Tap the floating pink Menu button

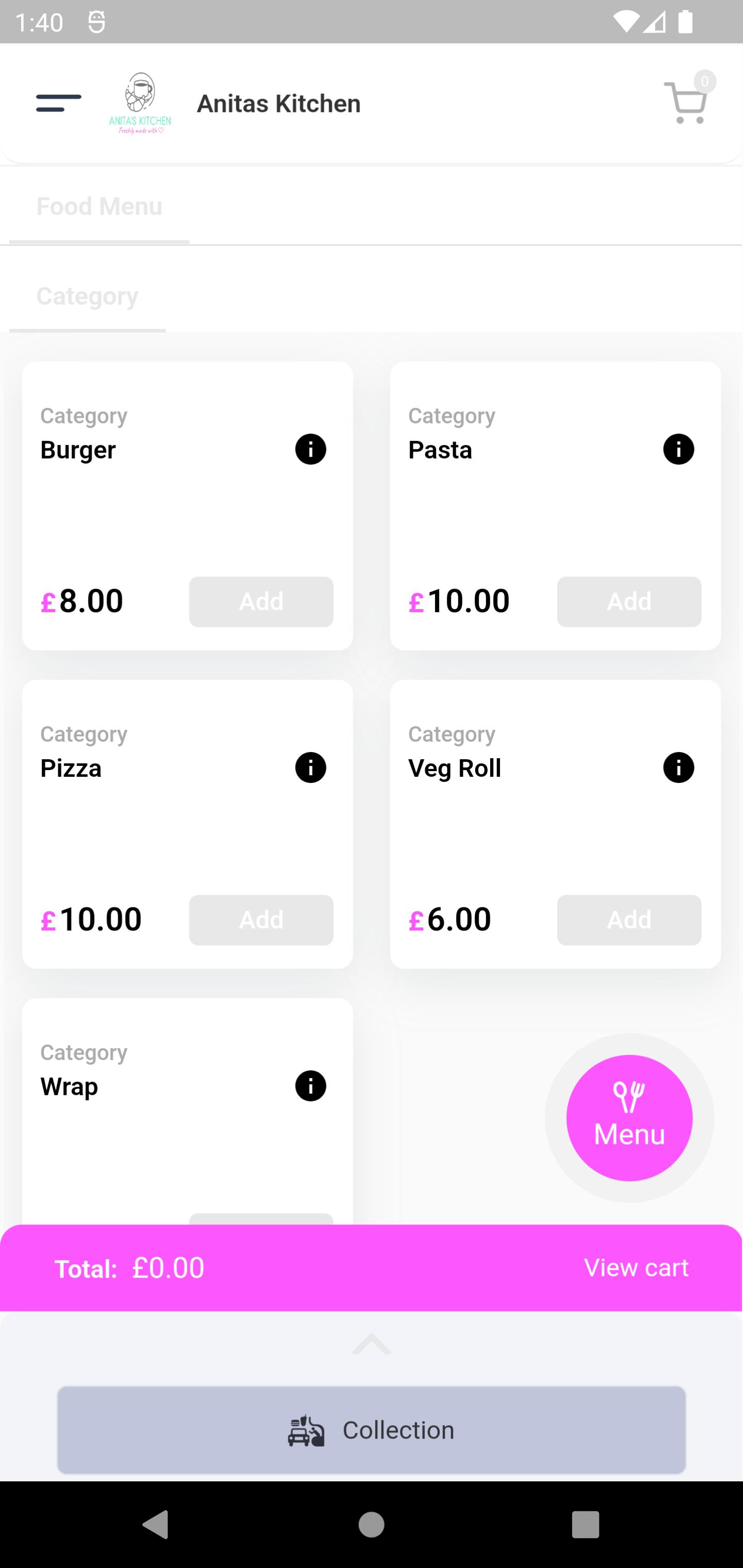[x=629, y=1118]
